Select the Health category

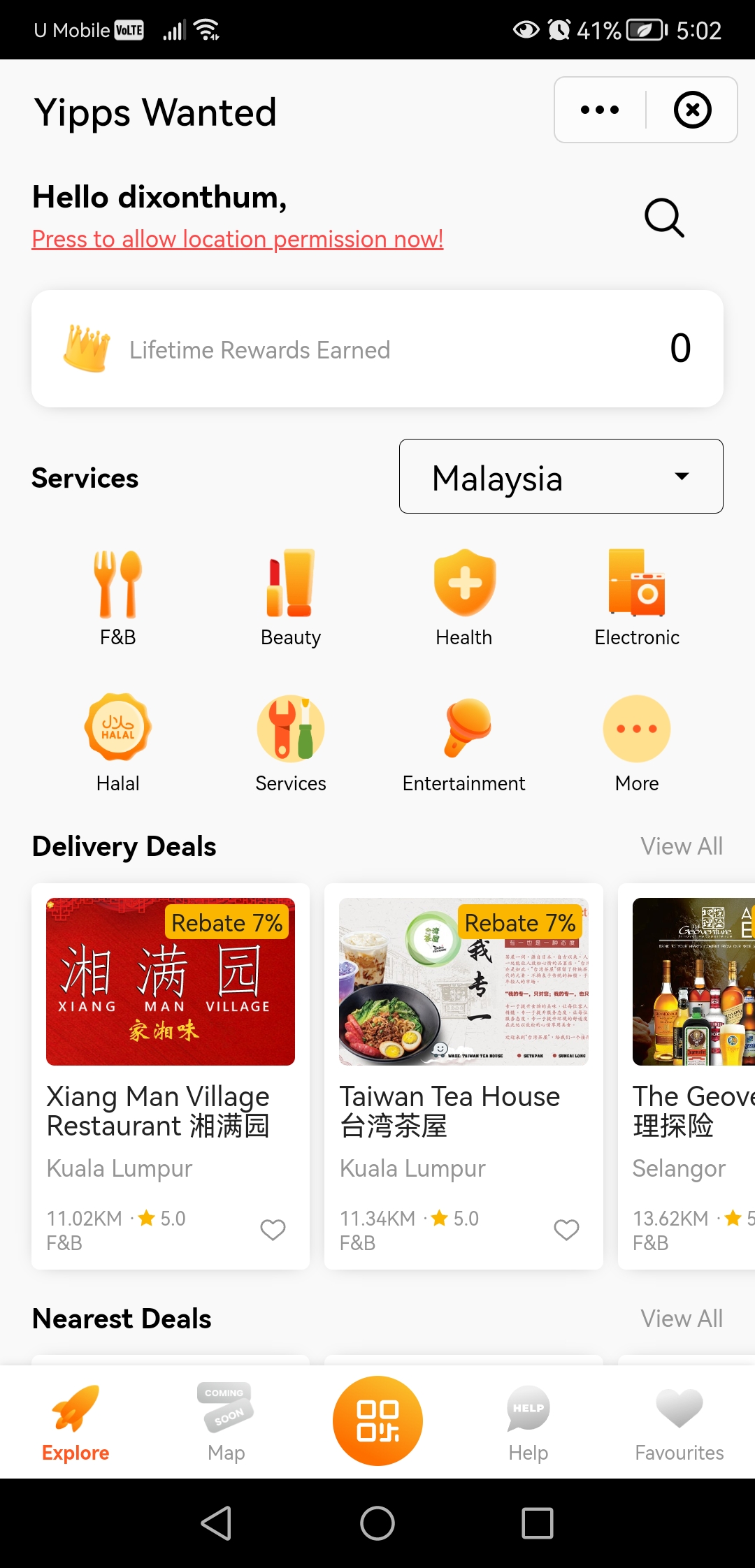pos(464,597)
